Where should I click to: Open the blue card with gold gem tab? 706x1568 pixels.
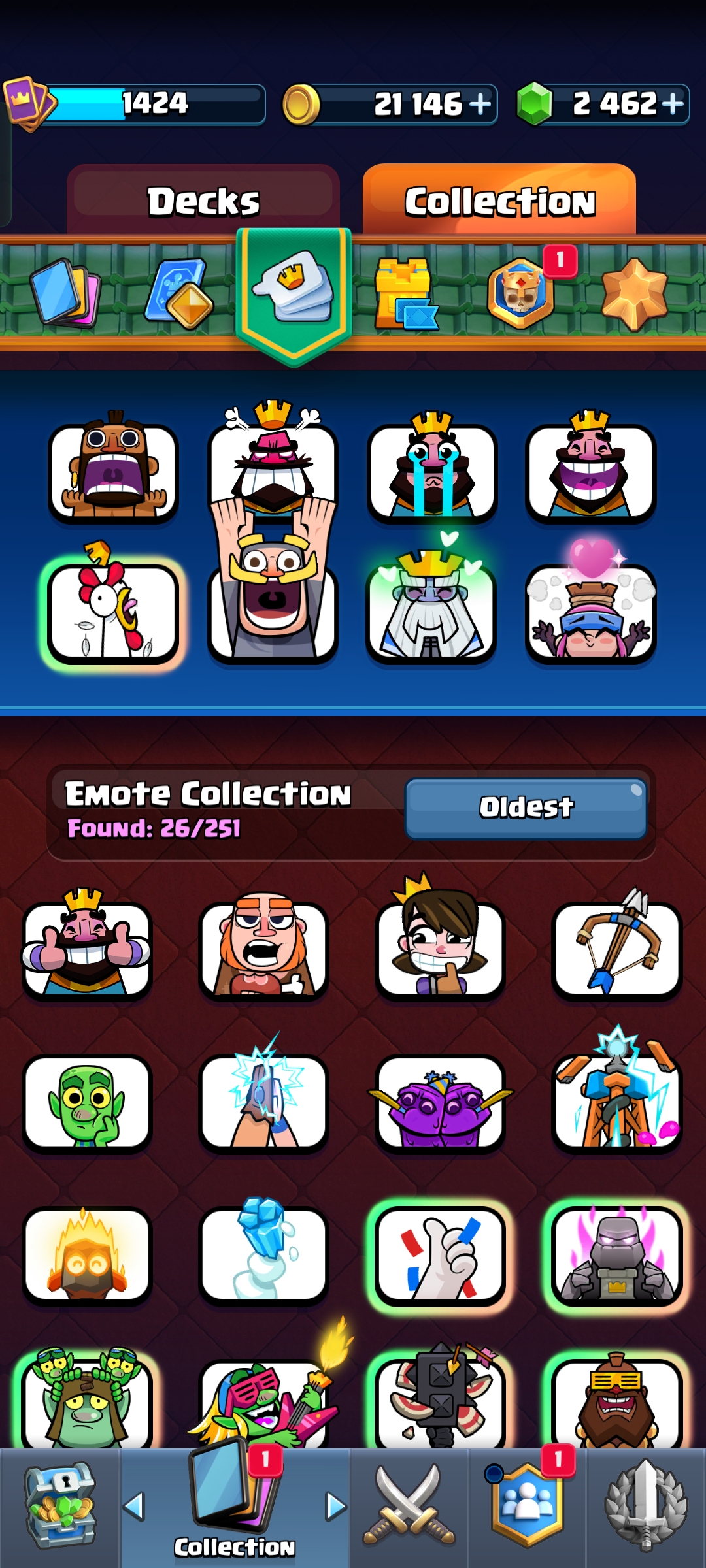pos(178,294)
